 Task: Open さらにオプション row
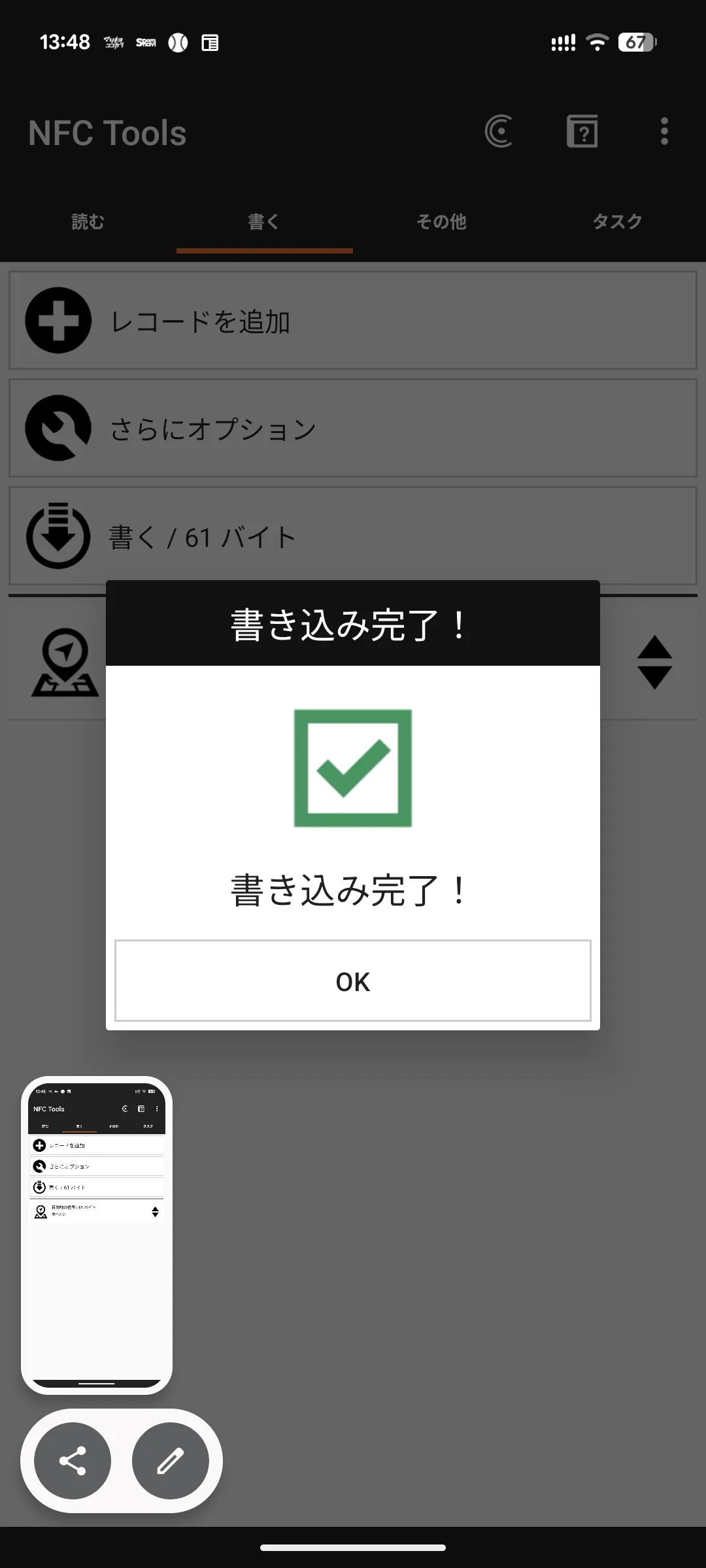[353, 429]
